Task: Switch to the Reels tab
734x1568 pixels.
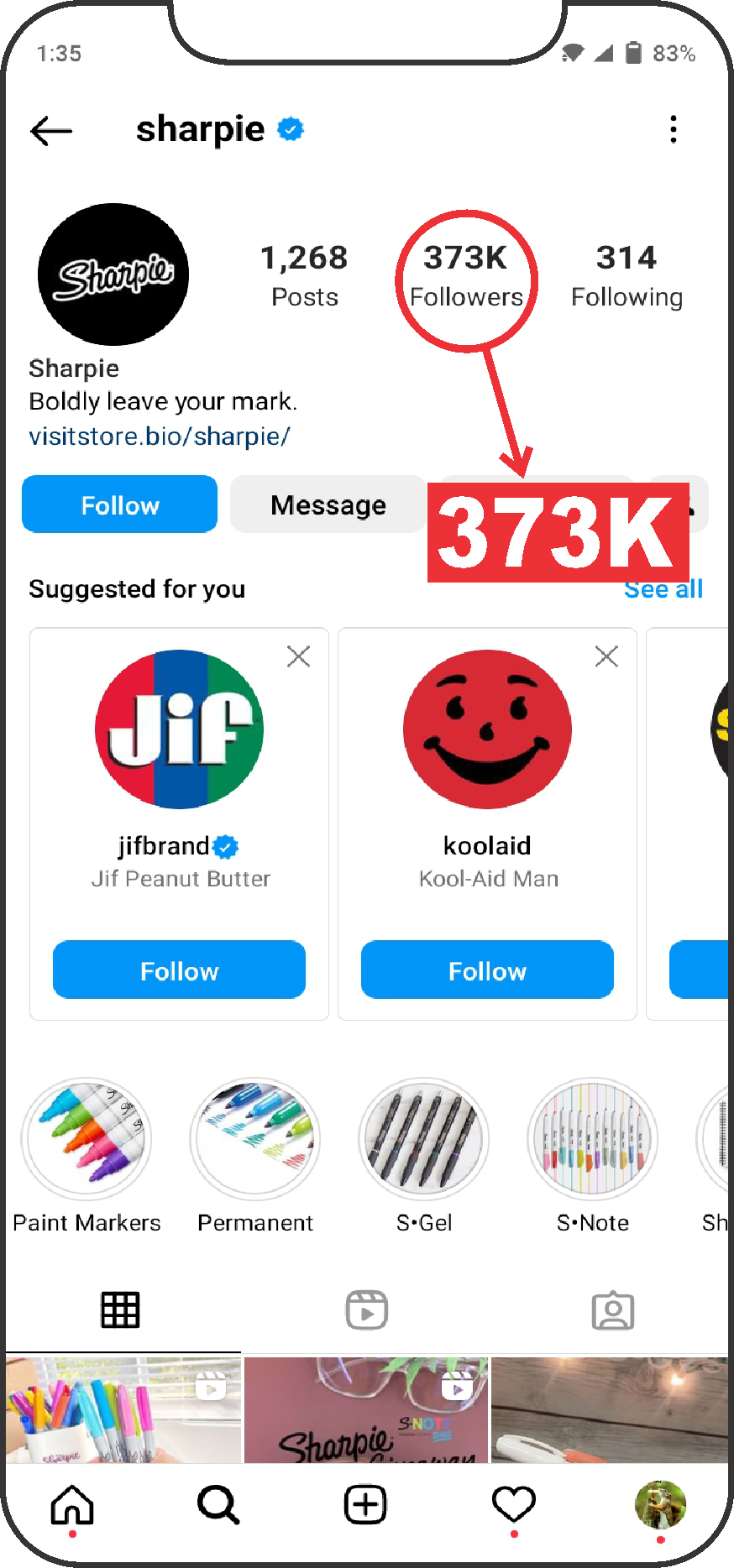Action: [x=367, y=1310]
